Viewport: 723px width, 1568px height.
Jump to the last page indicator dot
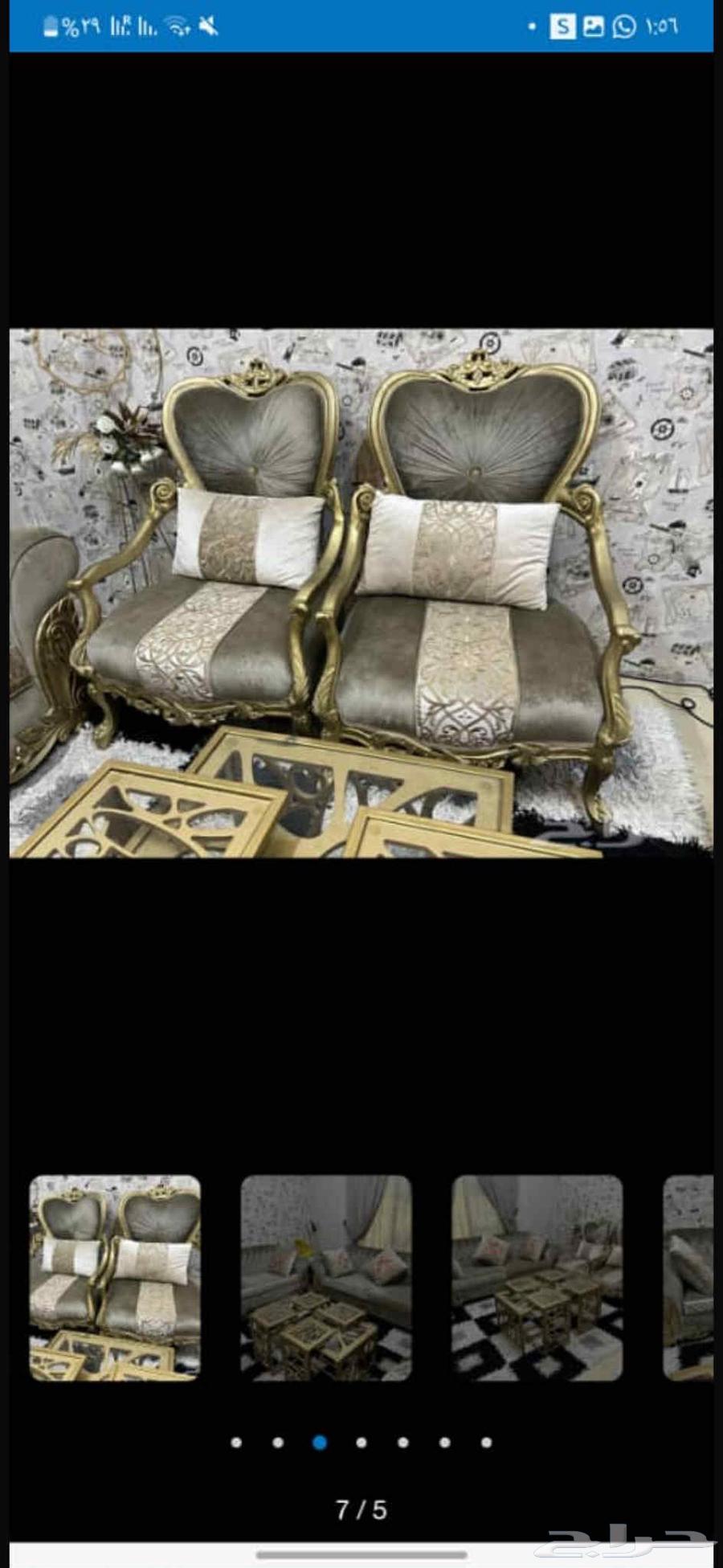(486, 1443)
